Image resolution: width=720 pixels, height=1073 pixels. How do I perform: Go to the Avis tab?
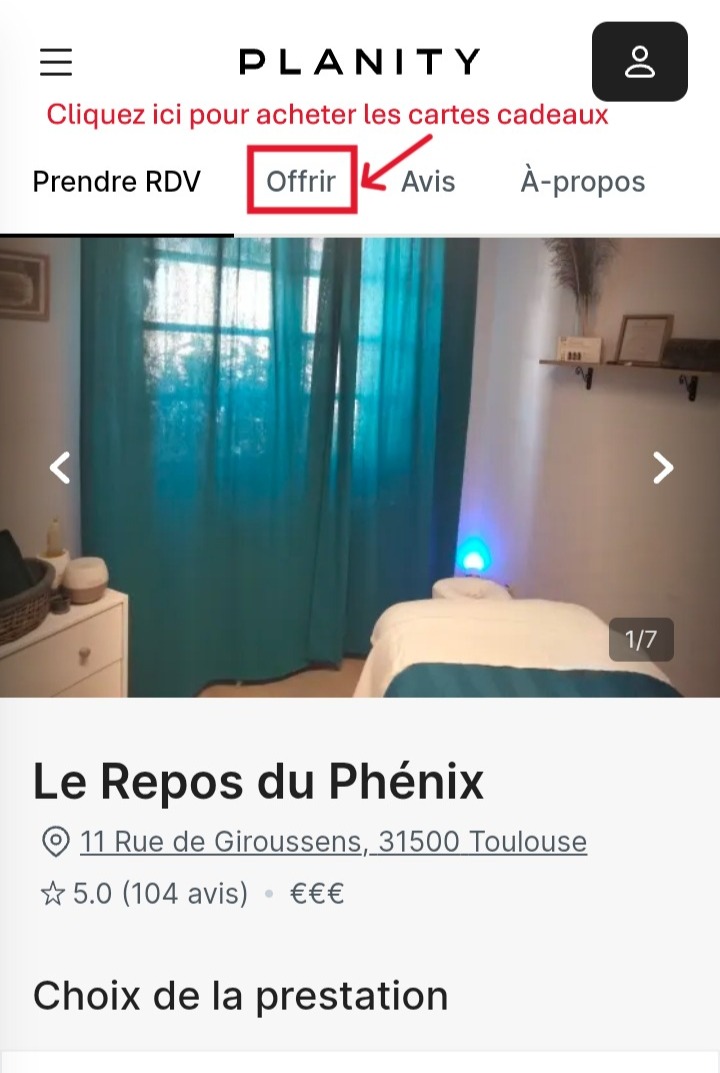coord(428,182)
